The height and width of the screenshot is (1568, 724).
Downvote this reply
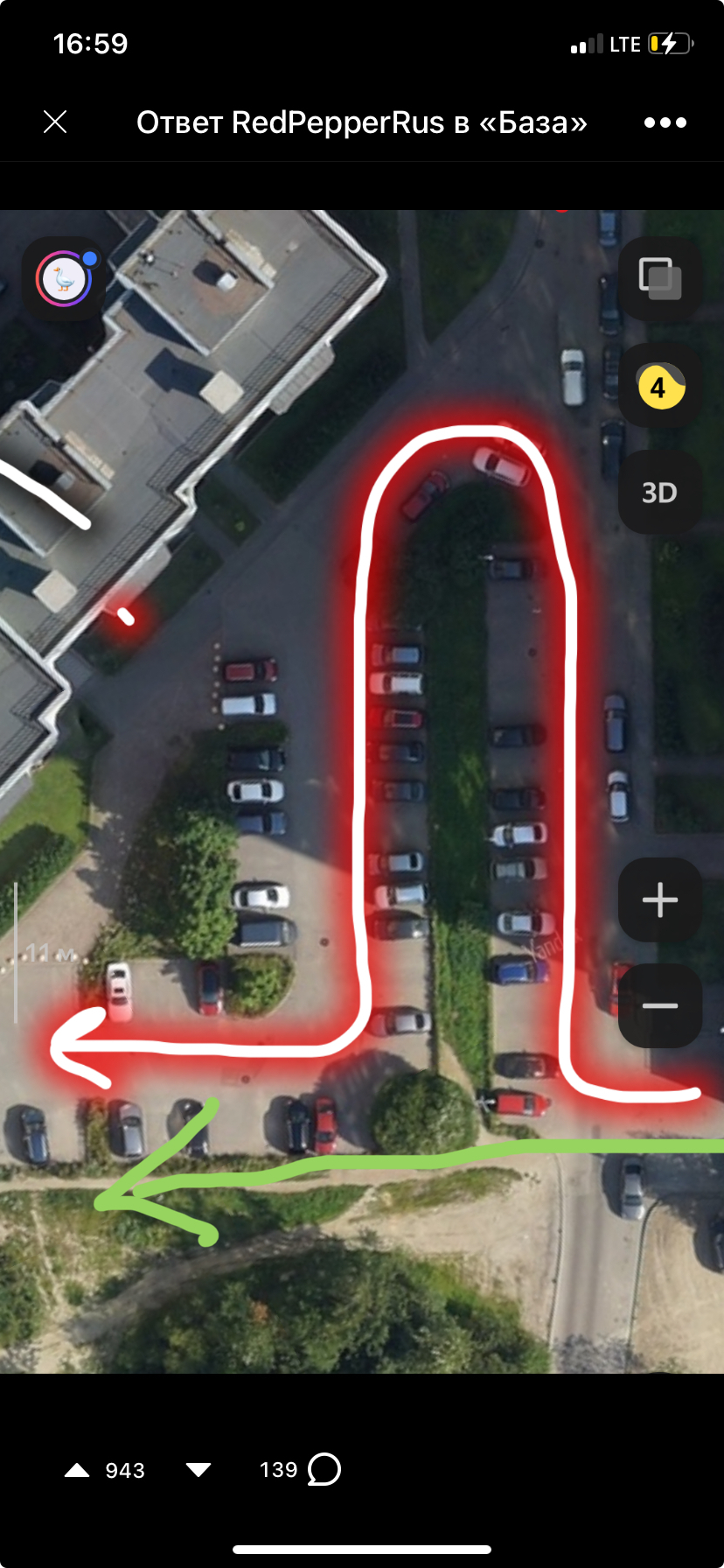coord(198,1470)
